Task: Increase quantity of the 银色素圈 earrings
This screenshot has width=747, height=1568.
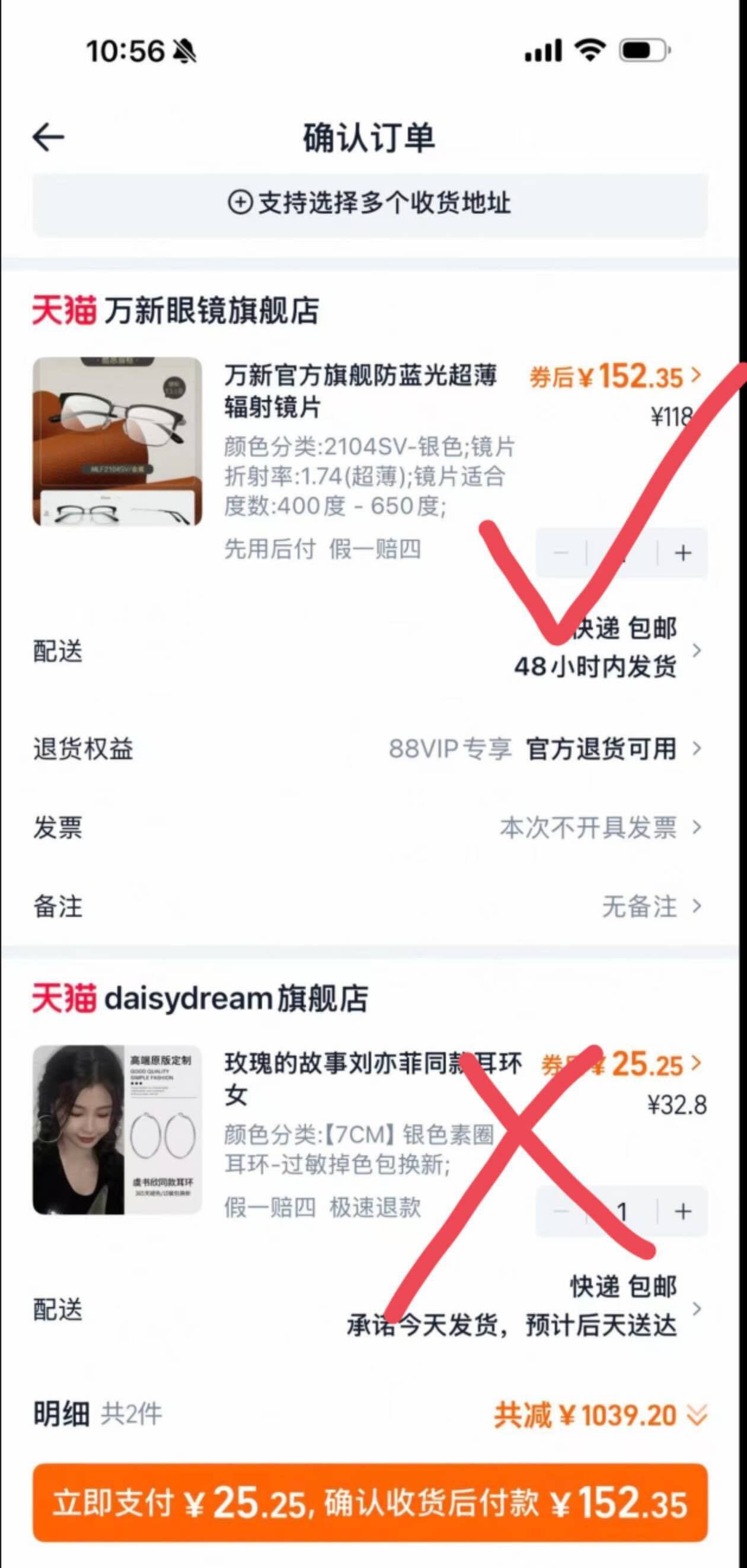Action: tap(683, 1212)
